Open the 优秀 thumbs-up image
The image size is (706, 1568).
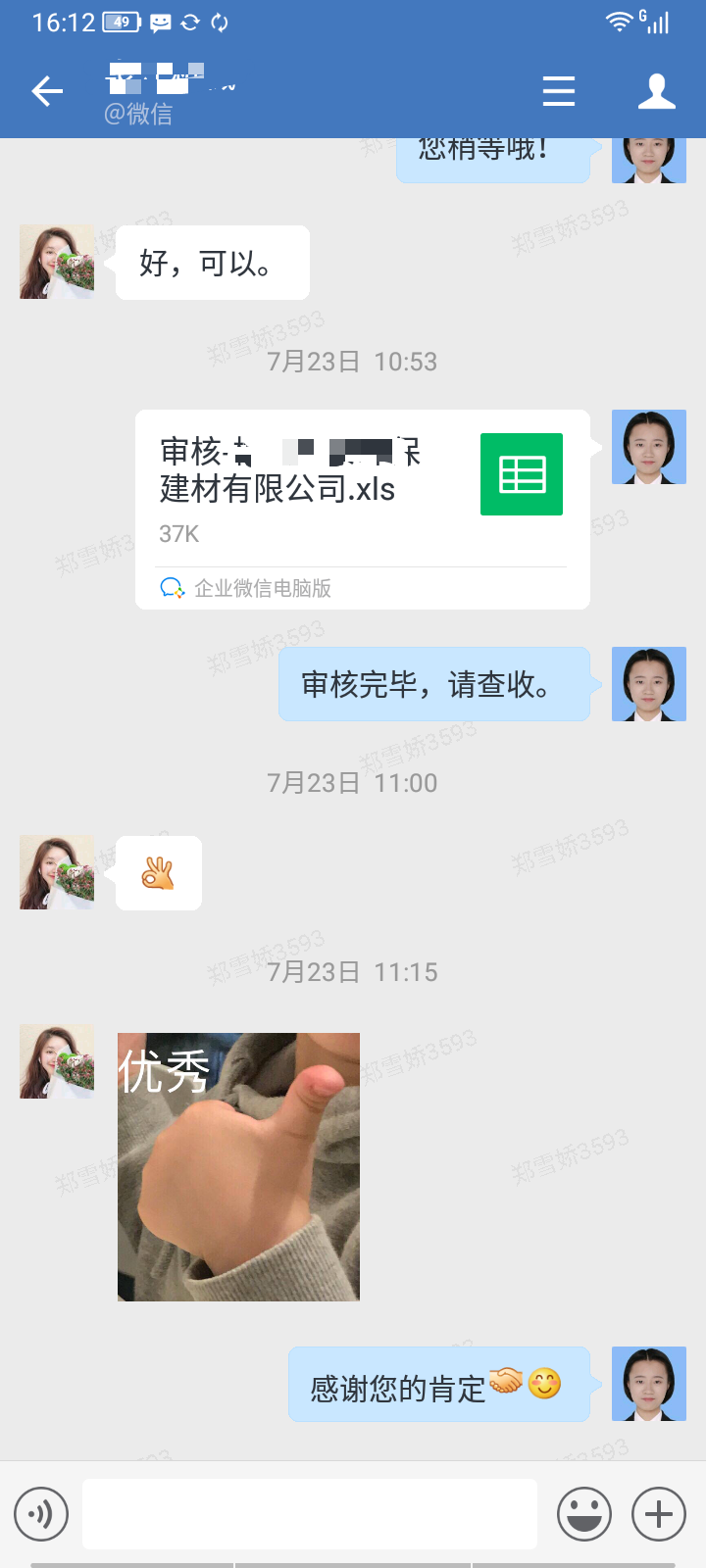[x=238, y=1166]
